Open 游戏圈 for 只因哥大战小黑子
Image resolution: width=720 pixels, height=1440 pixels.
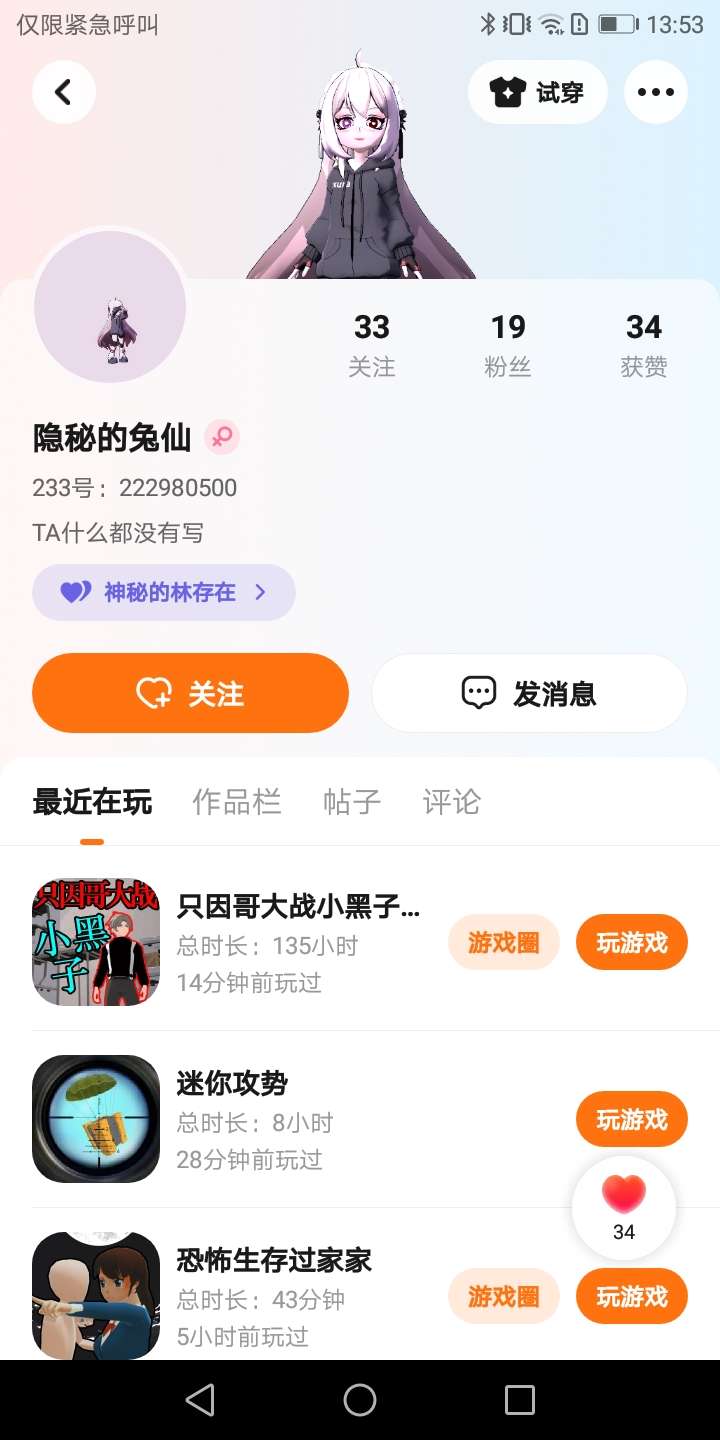pos(503,942)
